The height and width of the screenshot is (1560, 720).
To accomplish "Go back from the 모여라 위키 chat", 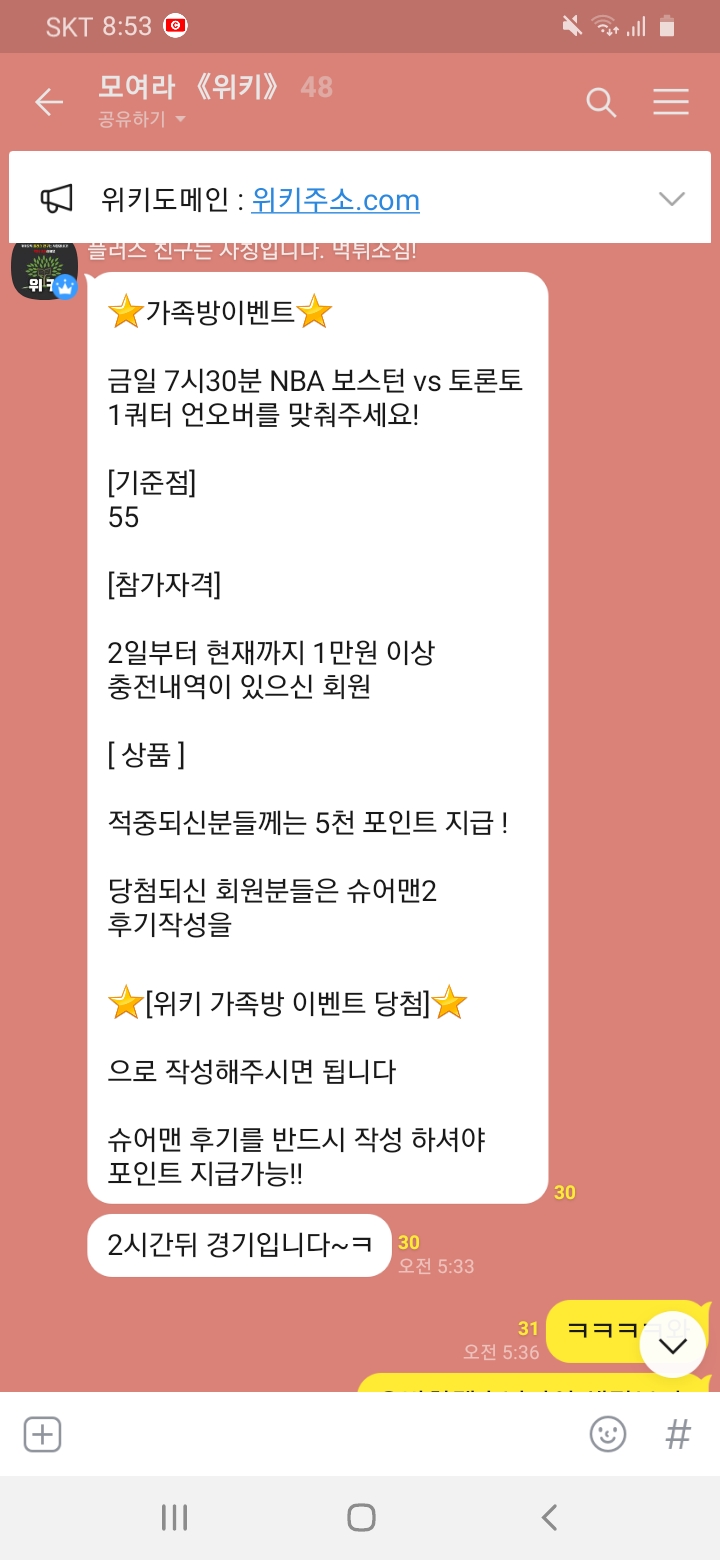I will 48,101.
